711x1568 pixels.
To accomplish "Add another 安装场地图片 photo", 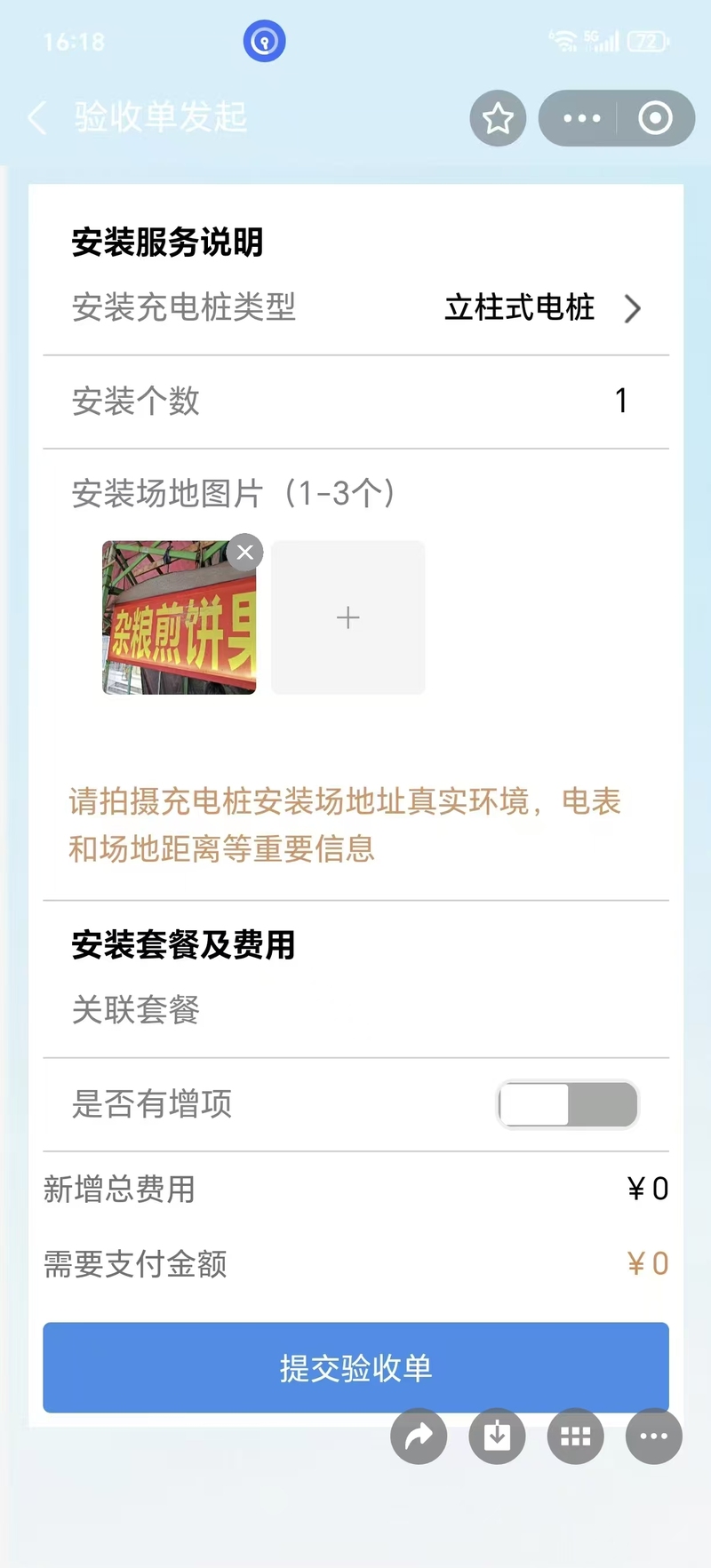I will click(x=348, y=617).
